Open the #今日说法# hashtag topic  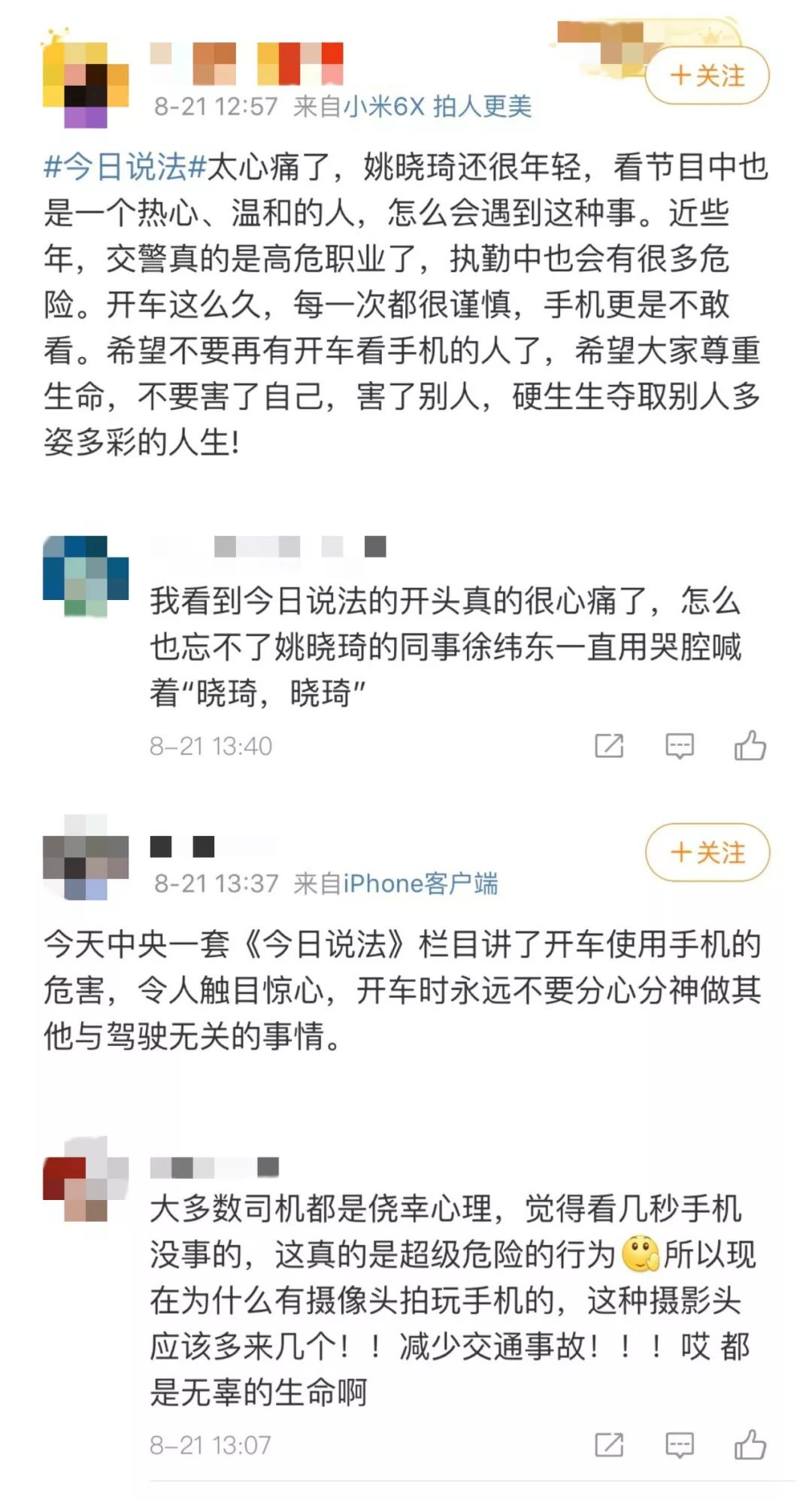[125, 167]
